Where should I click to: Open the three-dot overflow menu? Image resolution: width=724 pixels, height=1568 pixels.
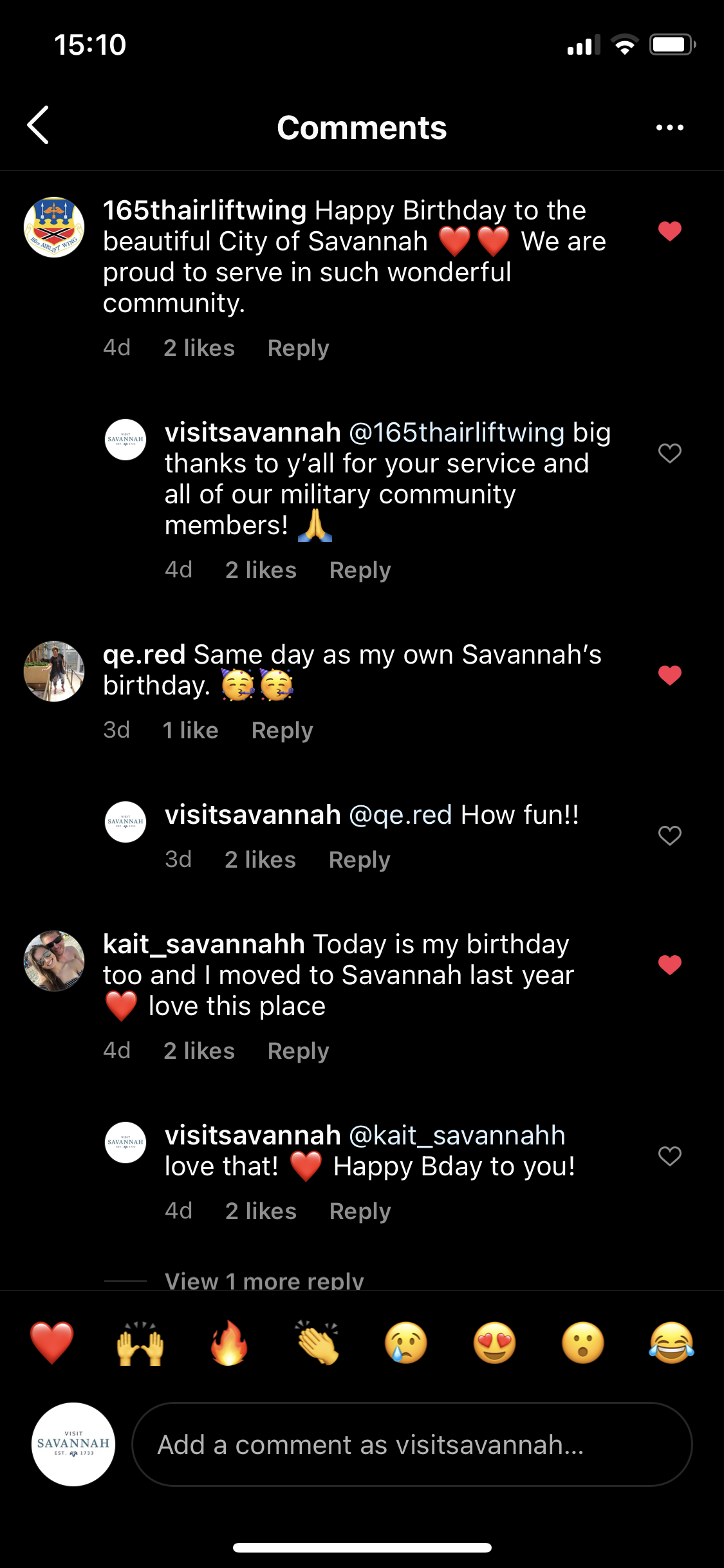click(x=669, y=127)
